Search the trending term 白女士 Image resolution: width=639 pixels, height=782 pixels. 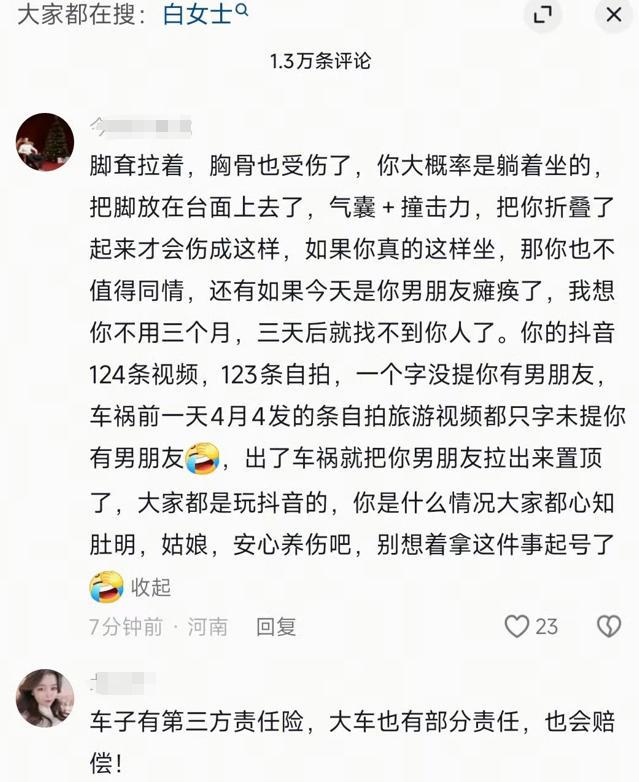[x=205, y=15]
